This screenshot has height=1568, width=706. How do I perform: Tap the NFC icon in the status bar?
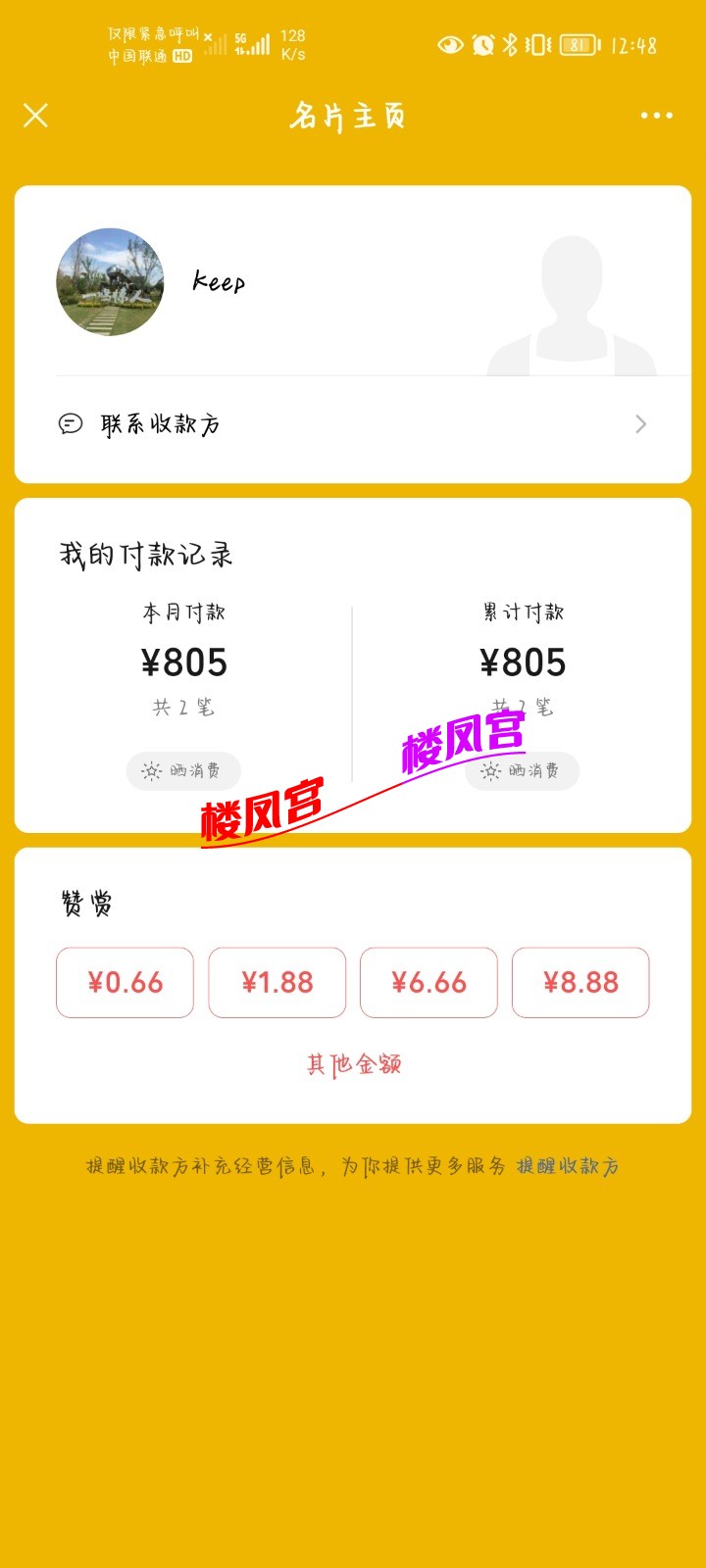pyautogui.click(x=535, y=46)
